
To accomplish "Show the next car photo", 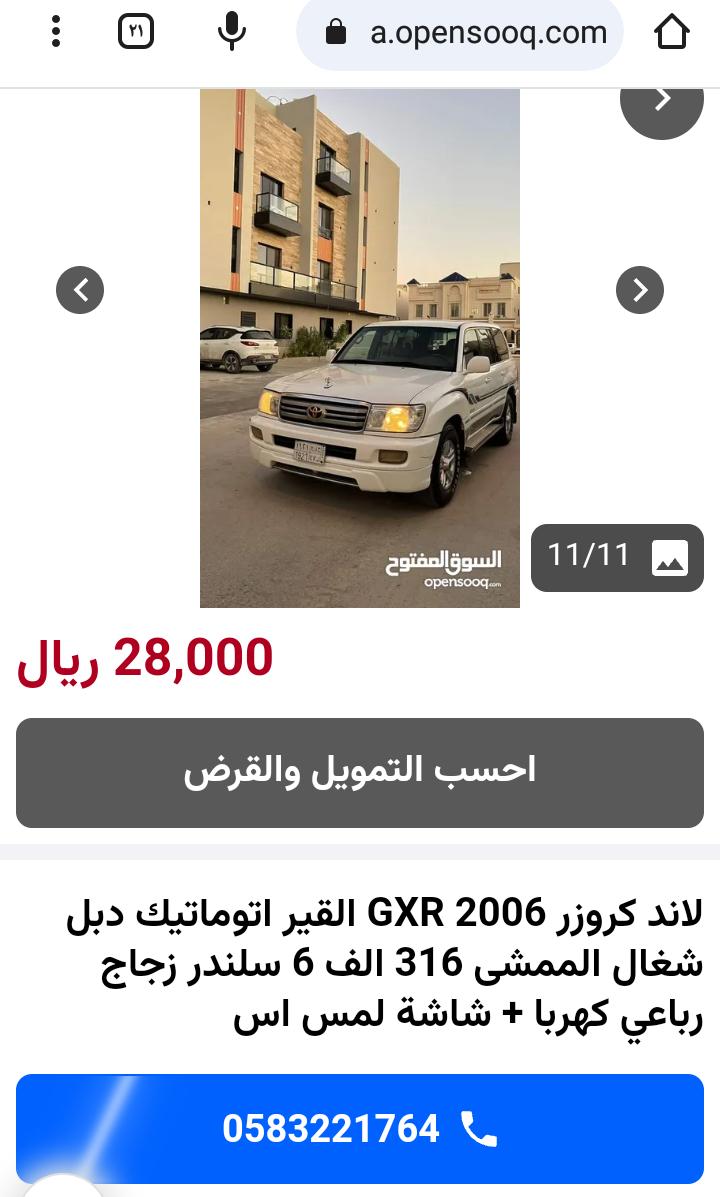I will (x=640, y=290).
